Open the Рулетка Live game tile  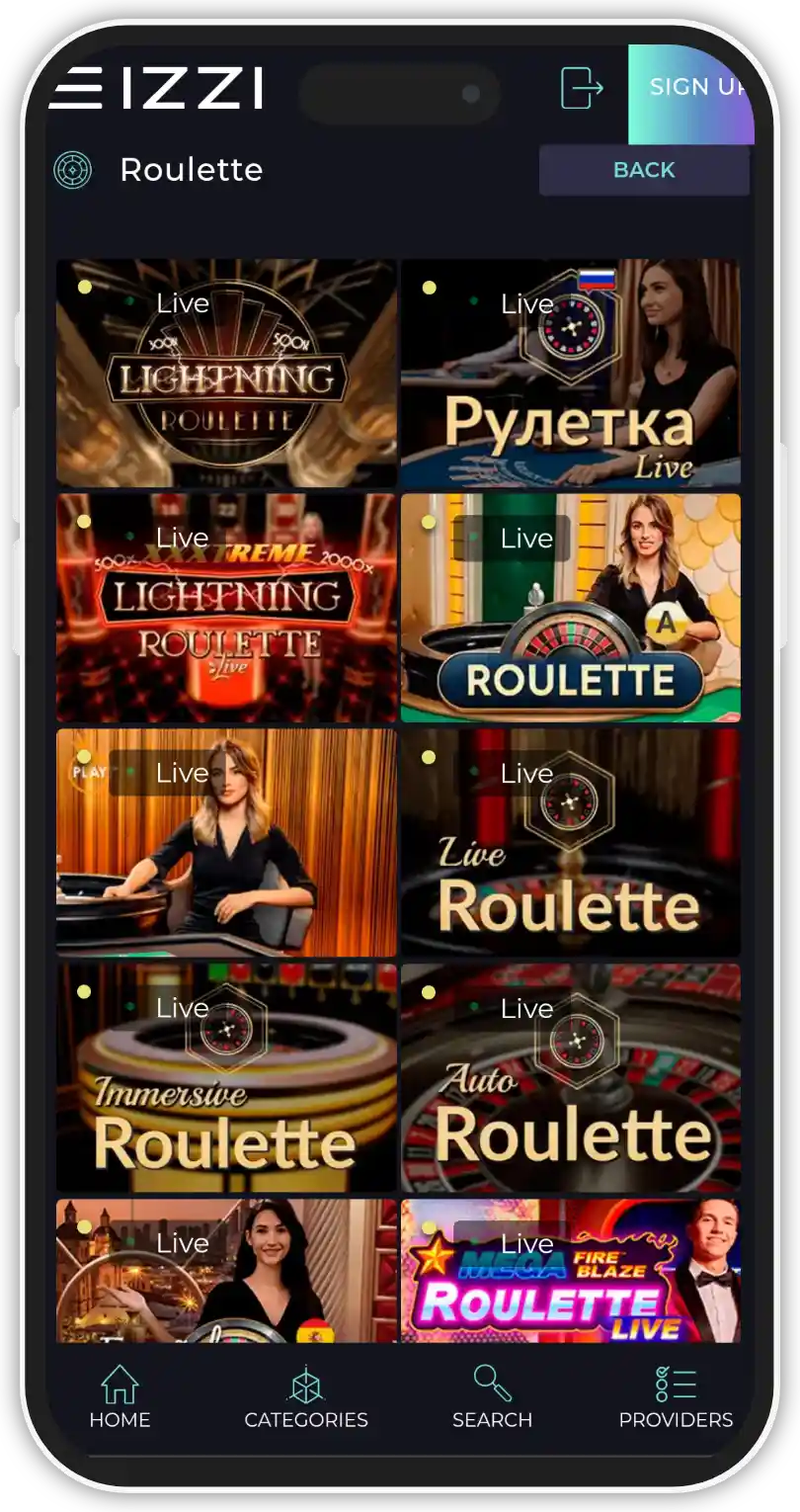pyautogui.click(x=570, y=374)
